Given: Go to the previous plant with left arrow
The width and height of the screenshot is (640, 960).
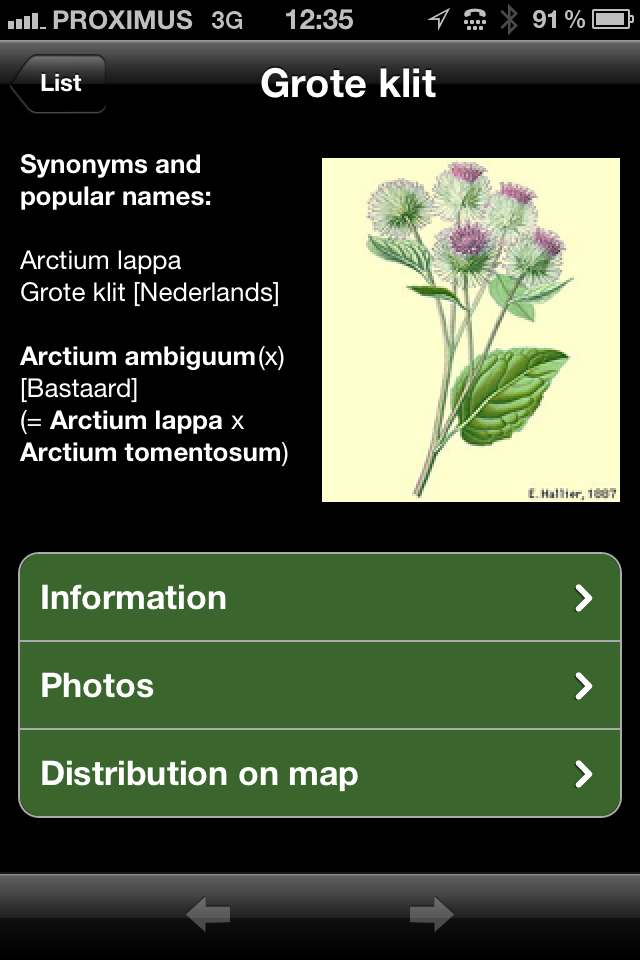Looking at the screenshot, I should click(209, 914).
